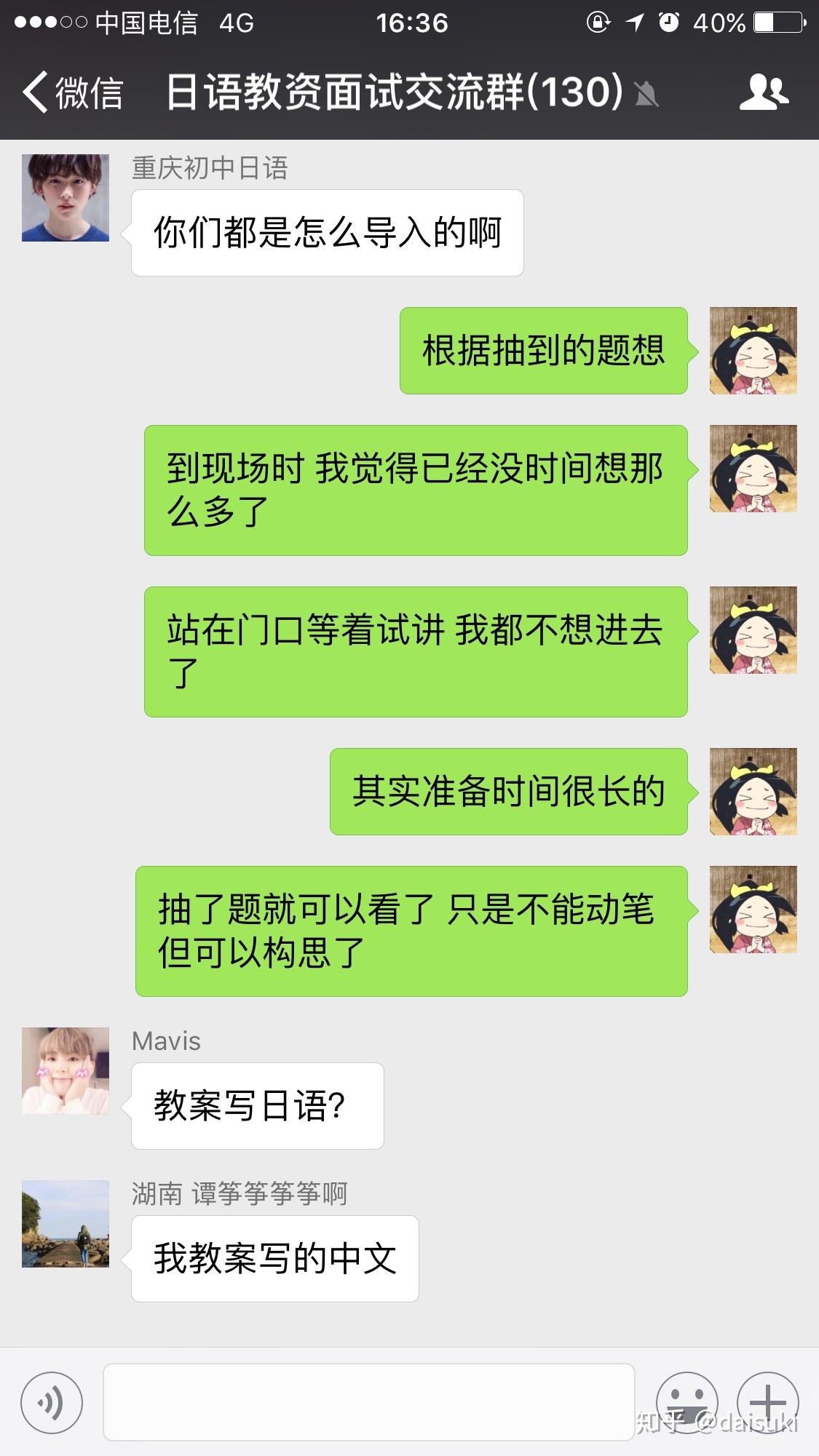Screen dimensions: 819x1456
Task: Tap the message text input field
Action: 368,1402
